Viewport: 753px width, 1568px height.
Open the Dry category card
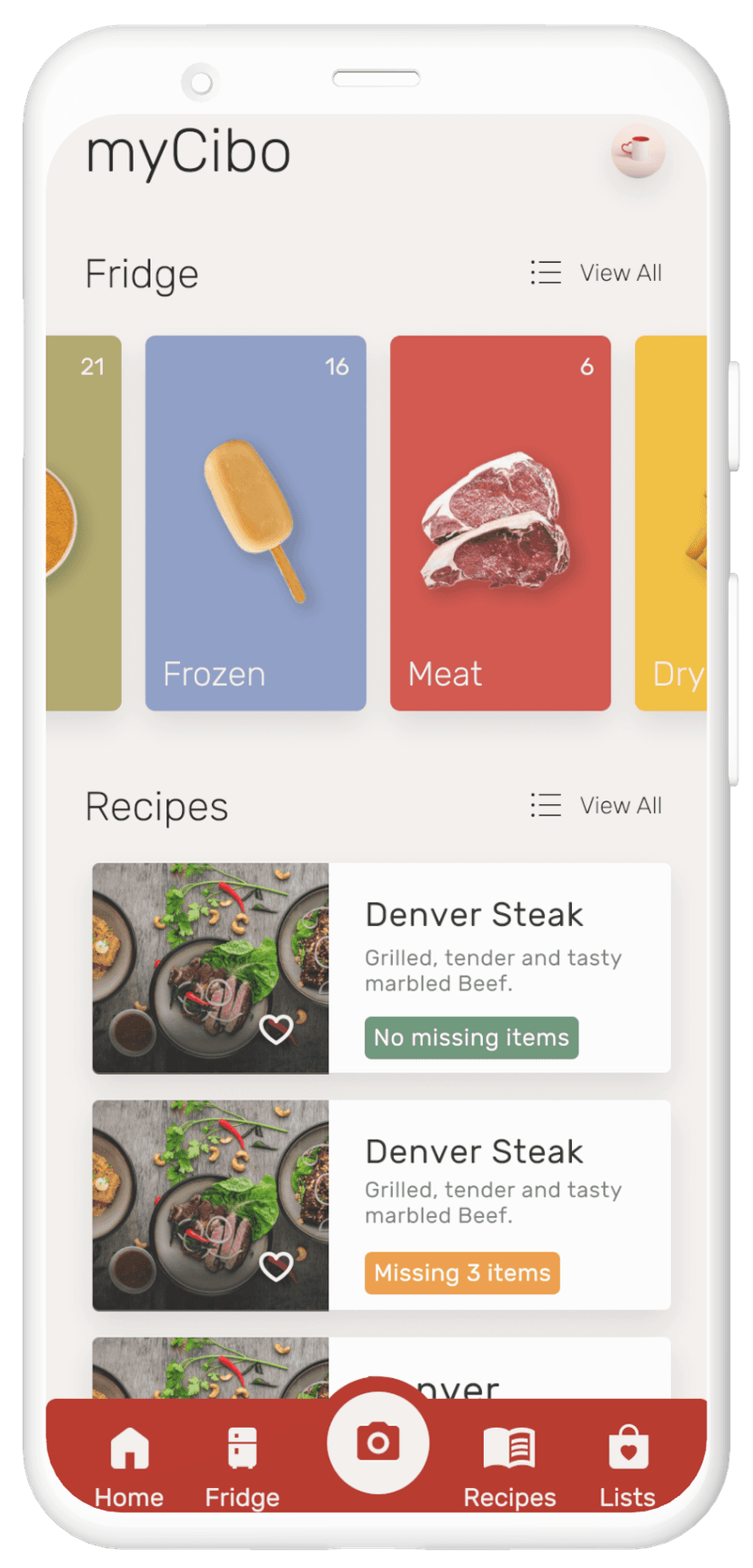[672, 523]
